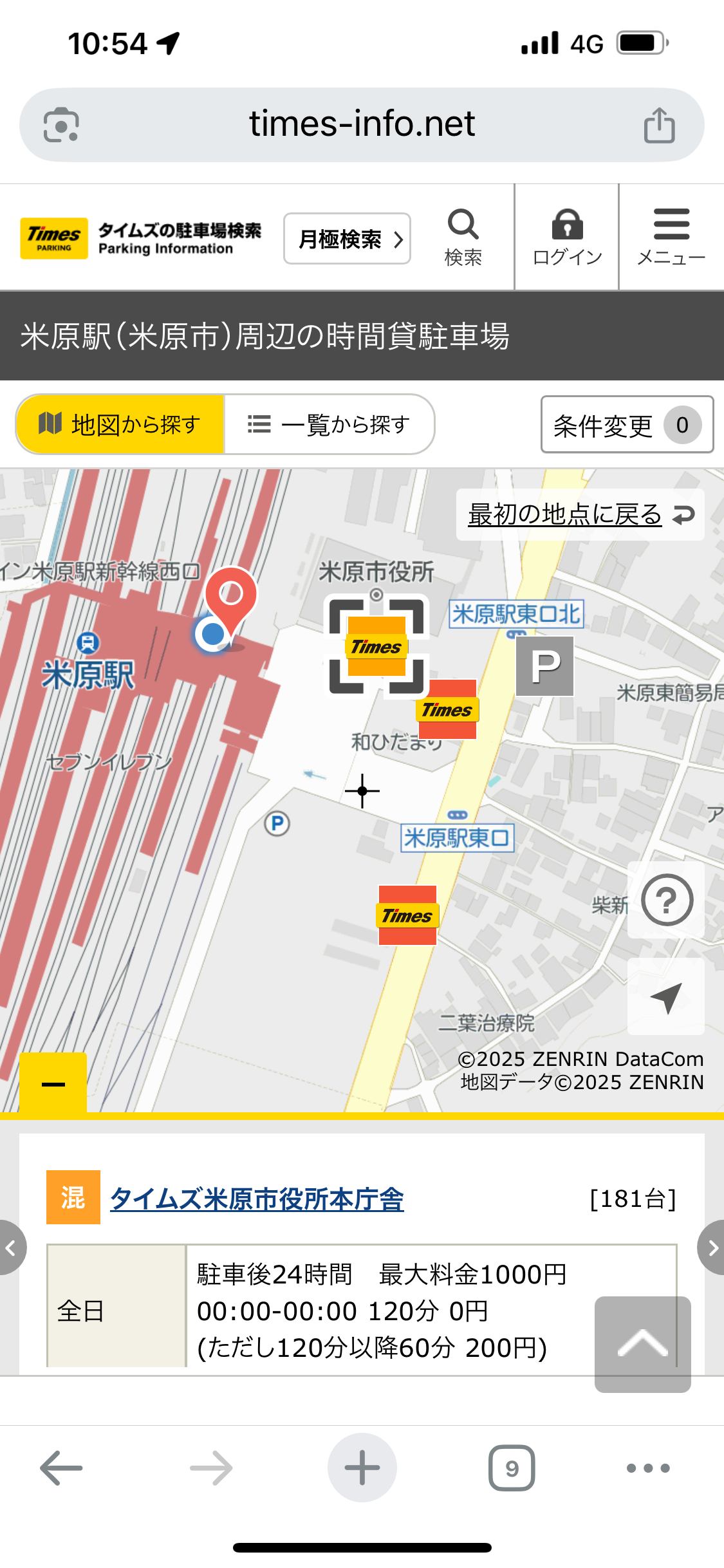Open the メニュー hamburger menu
The width and height of the screenshot is (724, 1568).
[x=671, y=238]
